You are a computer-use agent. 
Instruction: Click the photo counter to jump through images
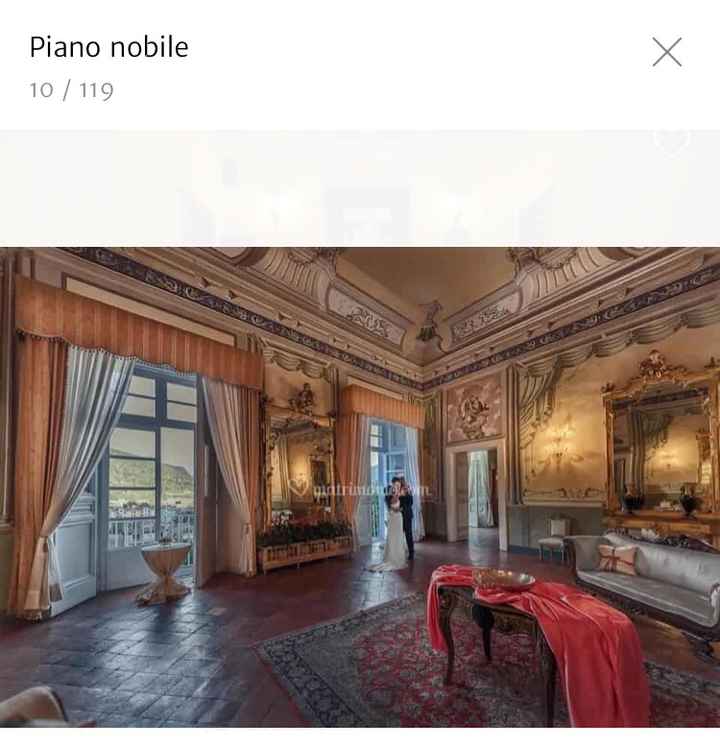[70, 88]
